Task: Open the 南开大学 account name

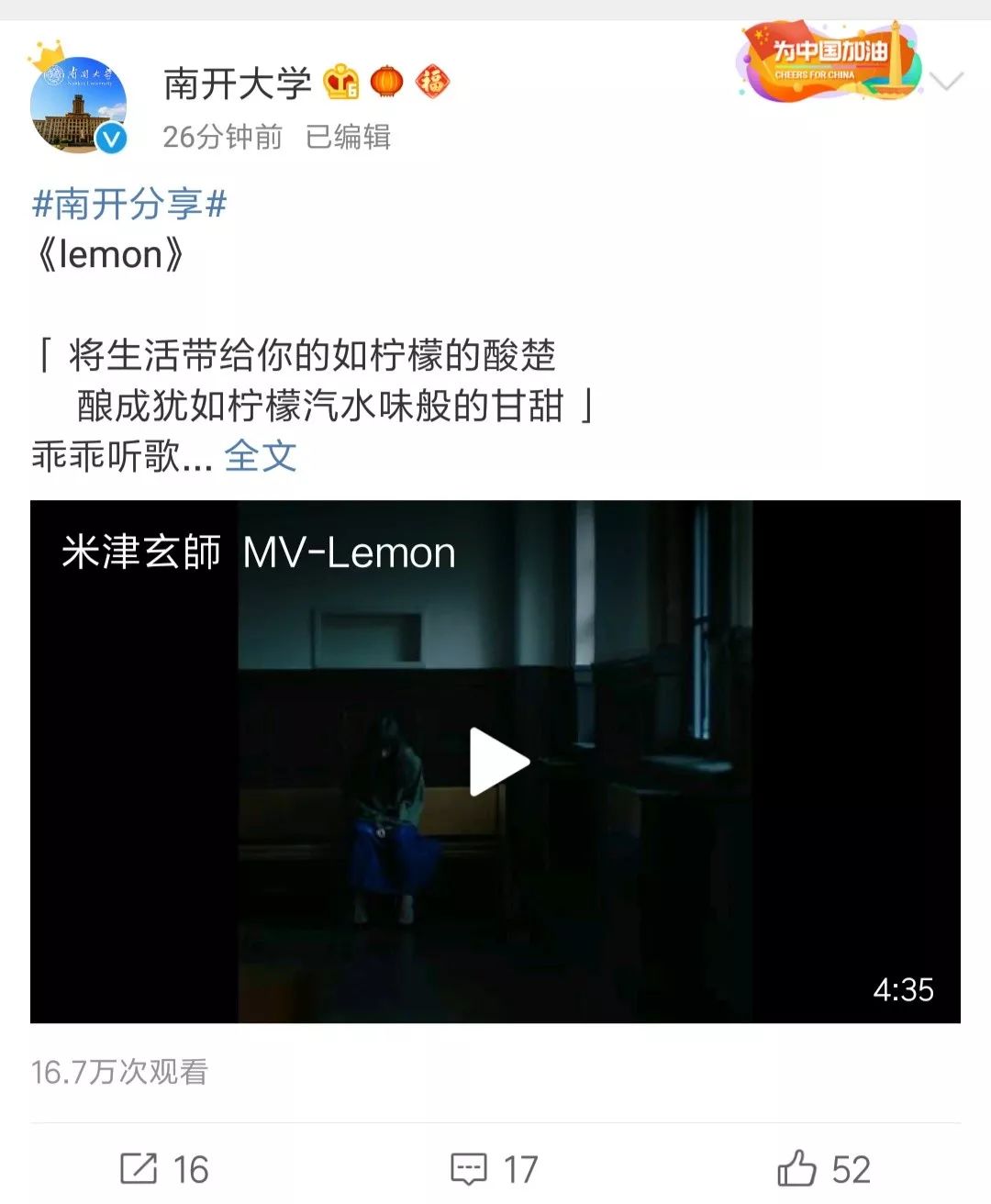Action: click(238, 84)
